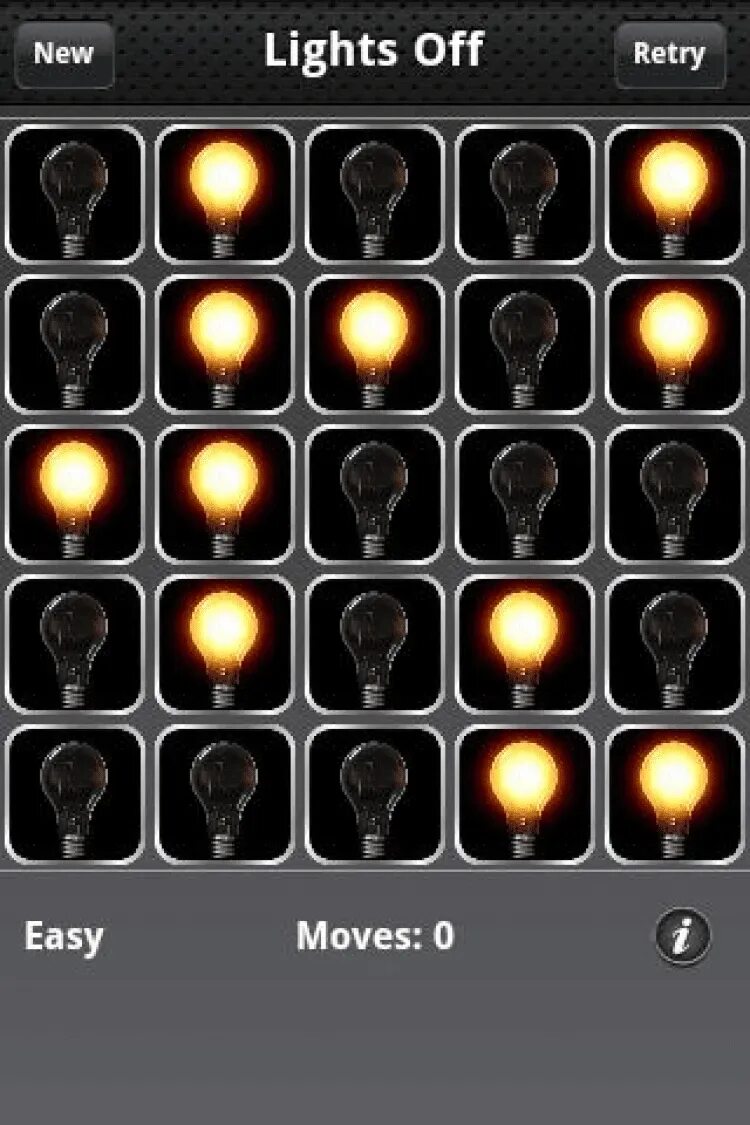Toggle the dark bulb in row one, column three
The height and width of the screenshot is (1125, 750).
tap(374, 194)
